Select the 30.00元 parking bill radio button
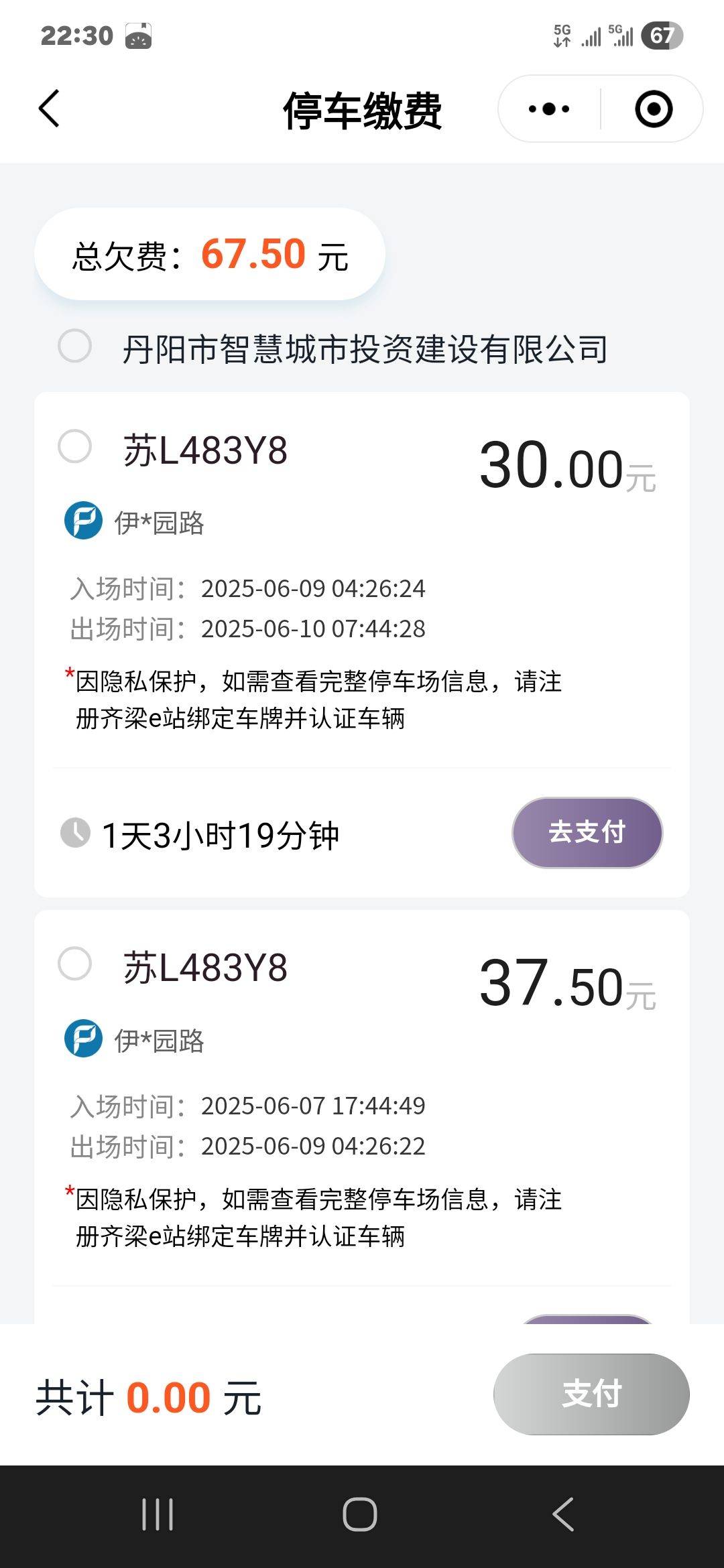The width and height of the screenshot is (724, 1568). pyautogui.click(x=75, y=446)
